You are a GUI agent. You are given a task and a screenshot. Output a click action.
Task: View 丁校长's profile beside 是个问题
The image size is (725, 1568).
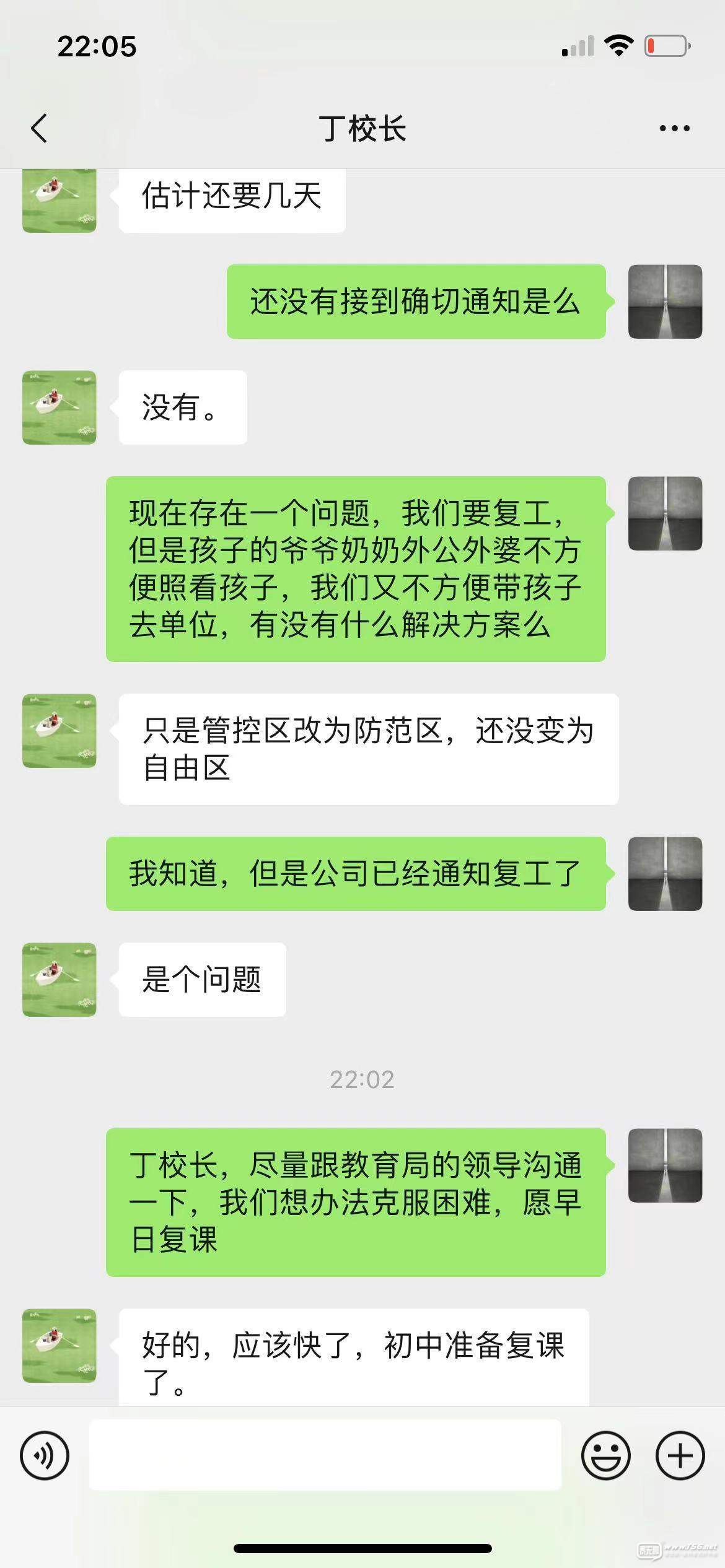tap(59, 980)
